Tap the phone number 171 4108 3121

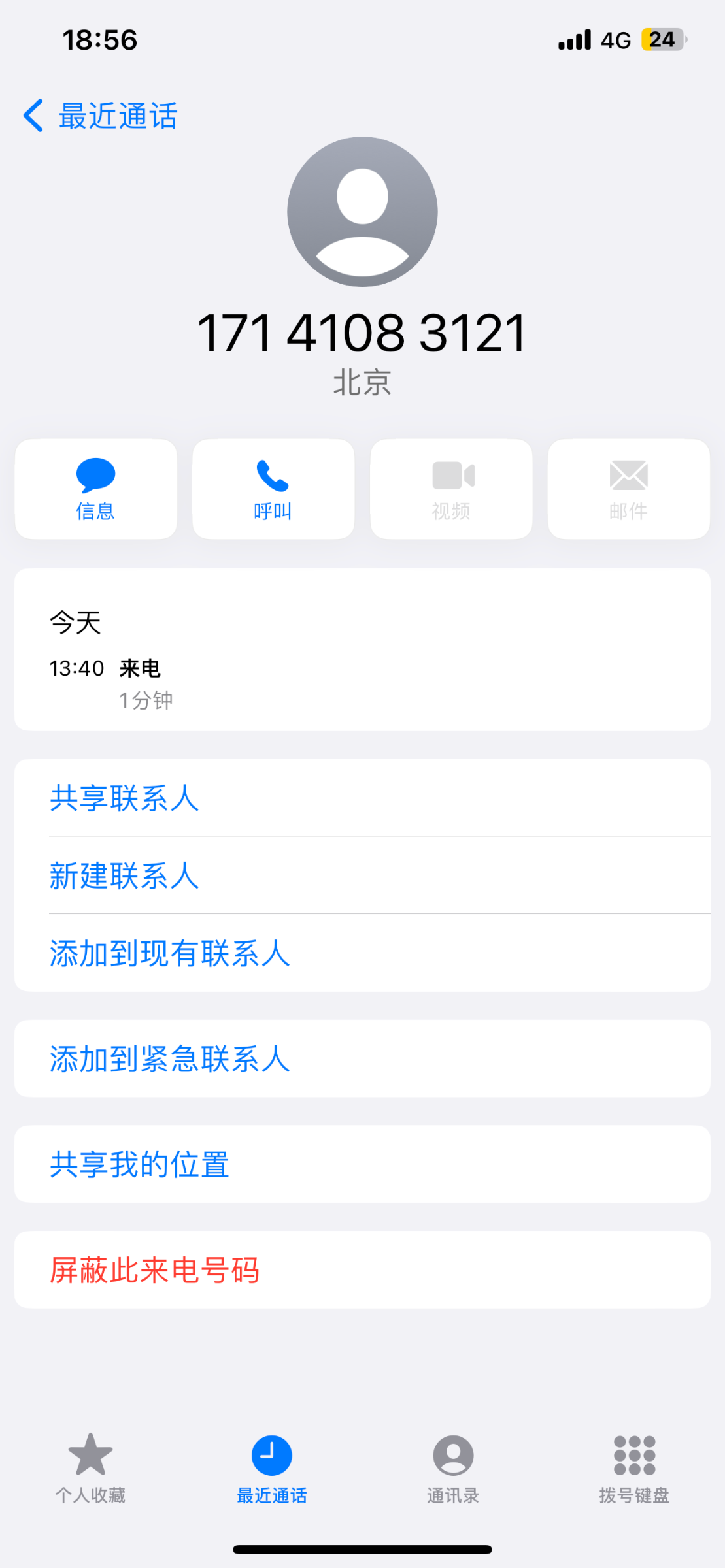pyautogui.click(x=362, y=333)
